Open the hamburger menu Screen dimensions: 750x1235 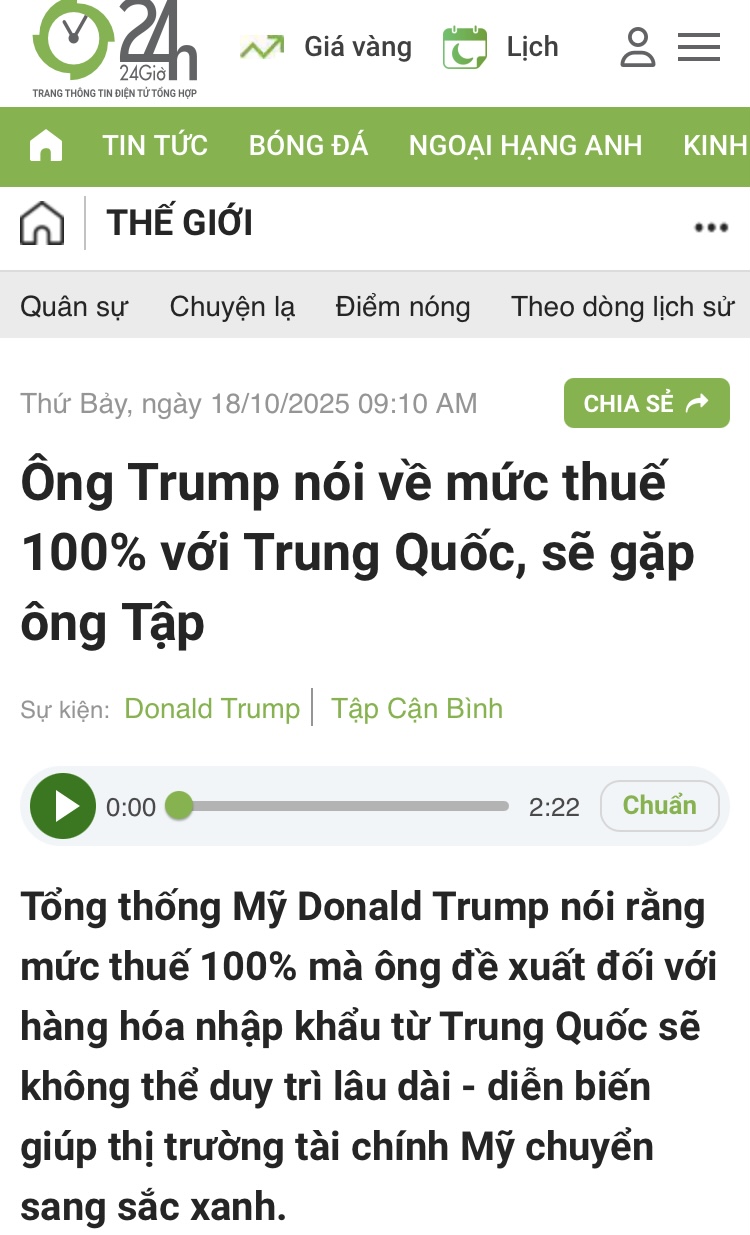(699, 47)
